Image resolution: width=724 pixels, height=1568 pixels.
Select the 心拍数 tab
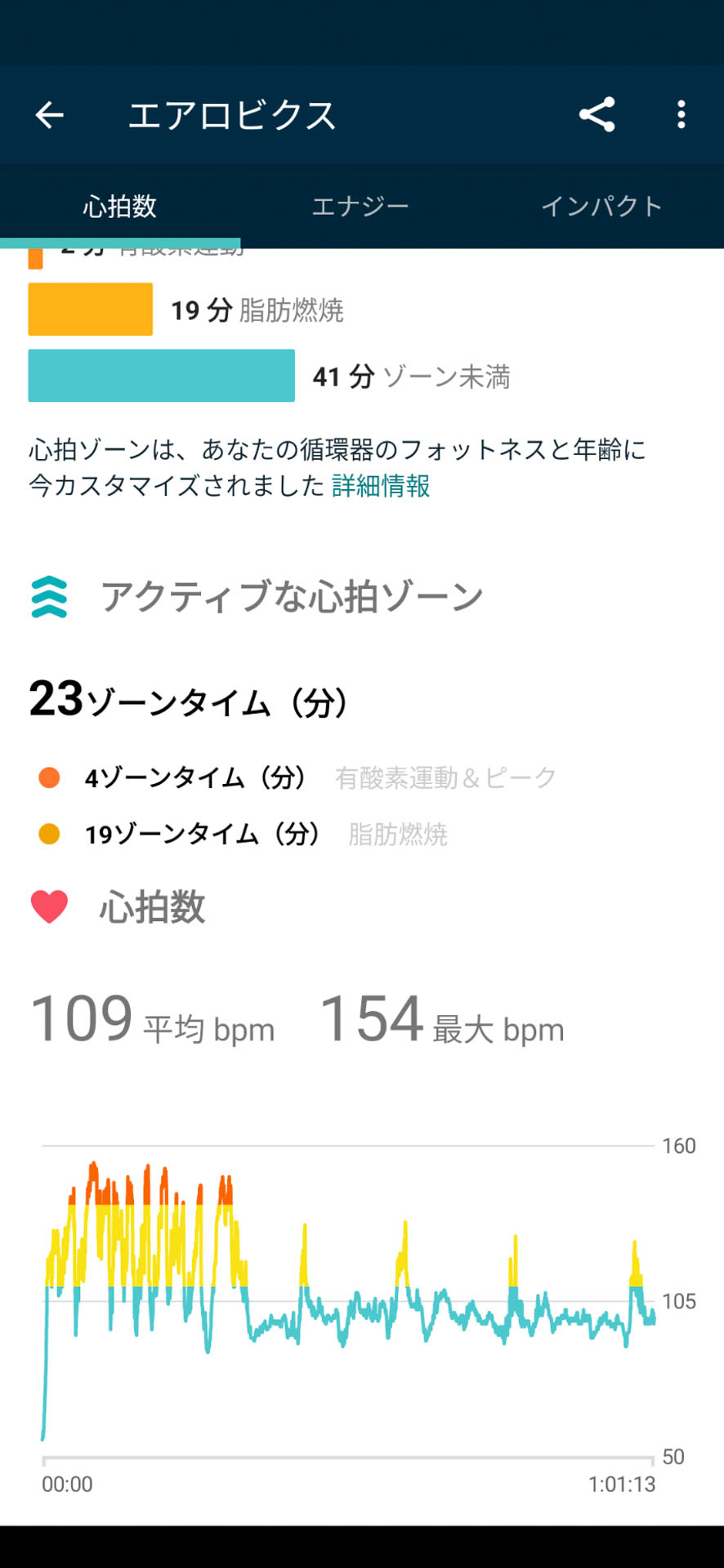pyautogui.click(x=121, y=206)
